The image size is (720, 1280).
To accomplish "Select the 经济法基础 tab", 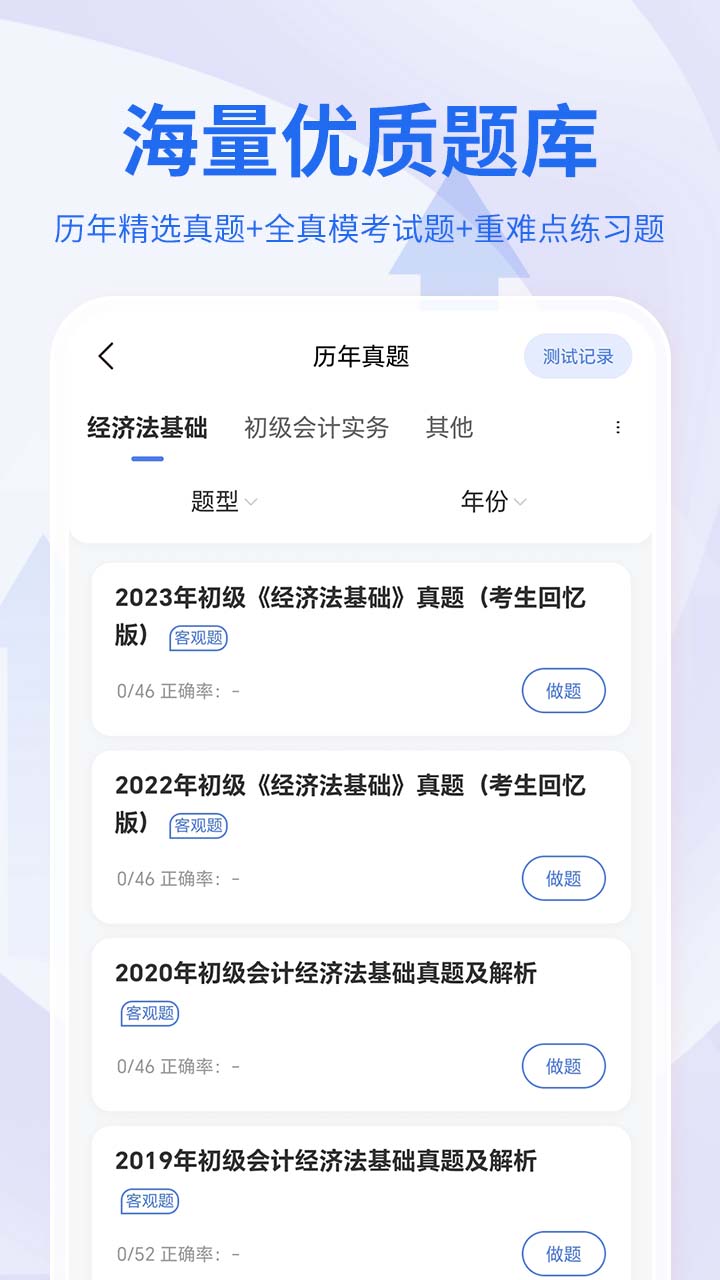I will 148,428.
